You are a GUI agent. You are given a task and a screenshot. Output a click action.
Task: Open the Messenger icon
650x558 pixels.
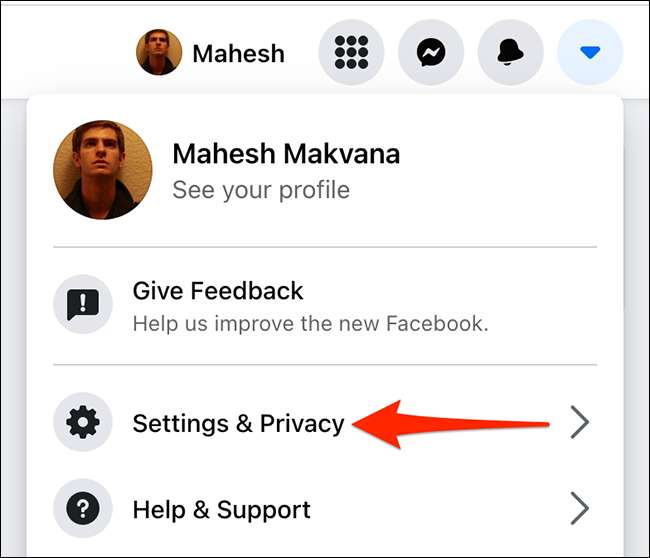click(431, 52)
